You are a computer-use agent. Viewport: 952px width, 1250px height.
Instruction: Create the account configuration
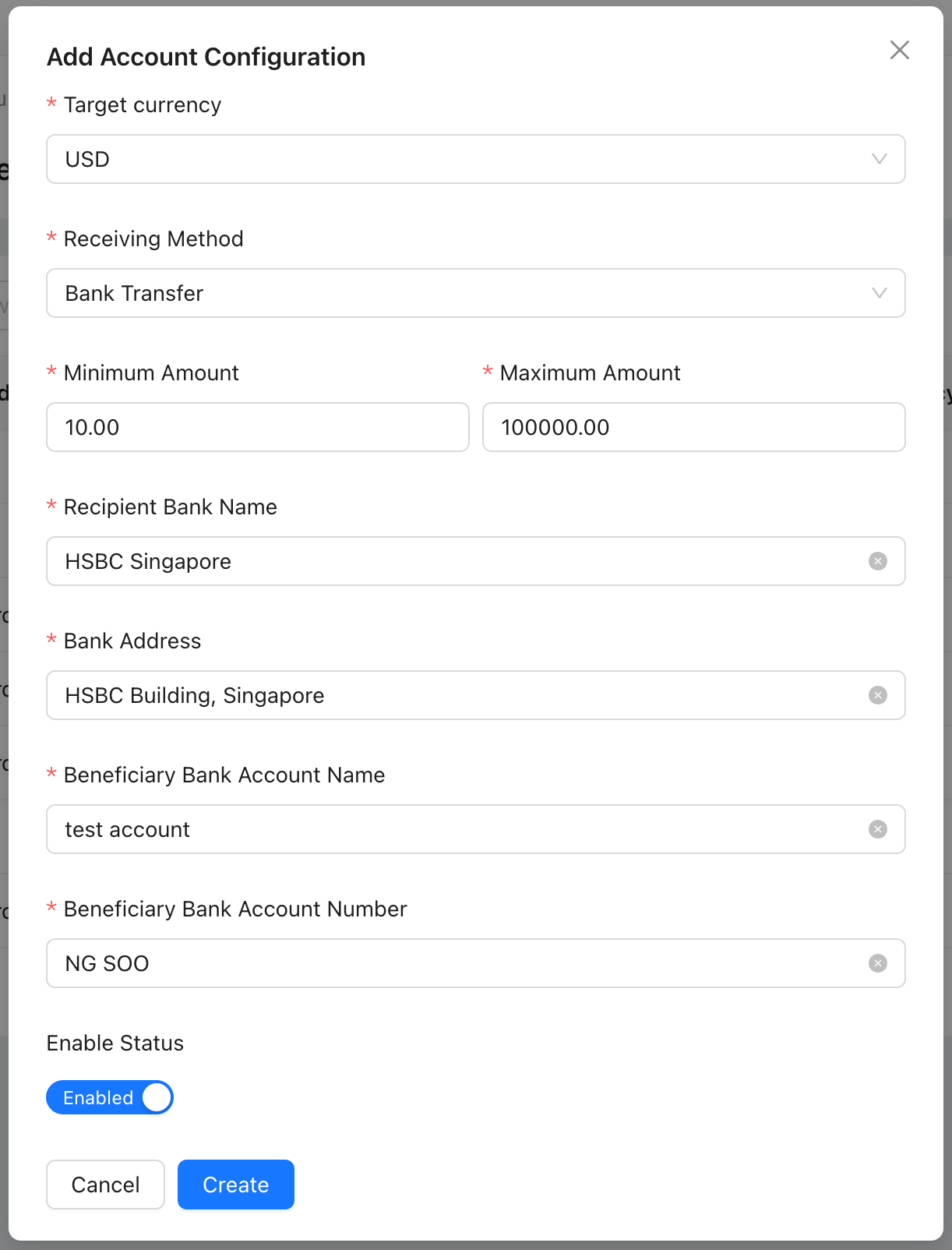235,1185
